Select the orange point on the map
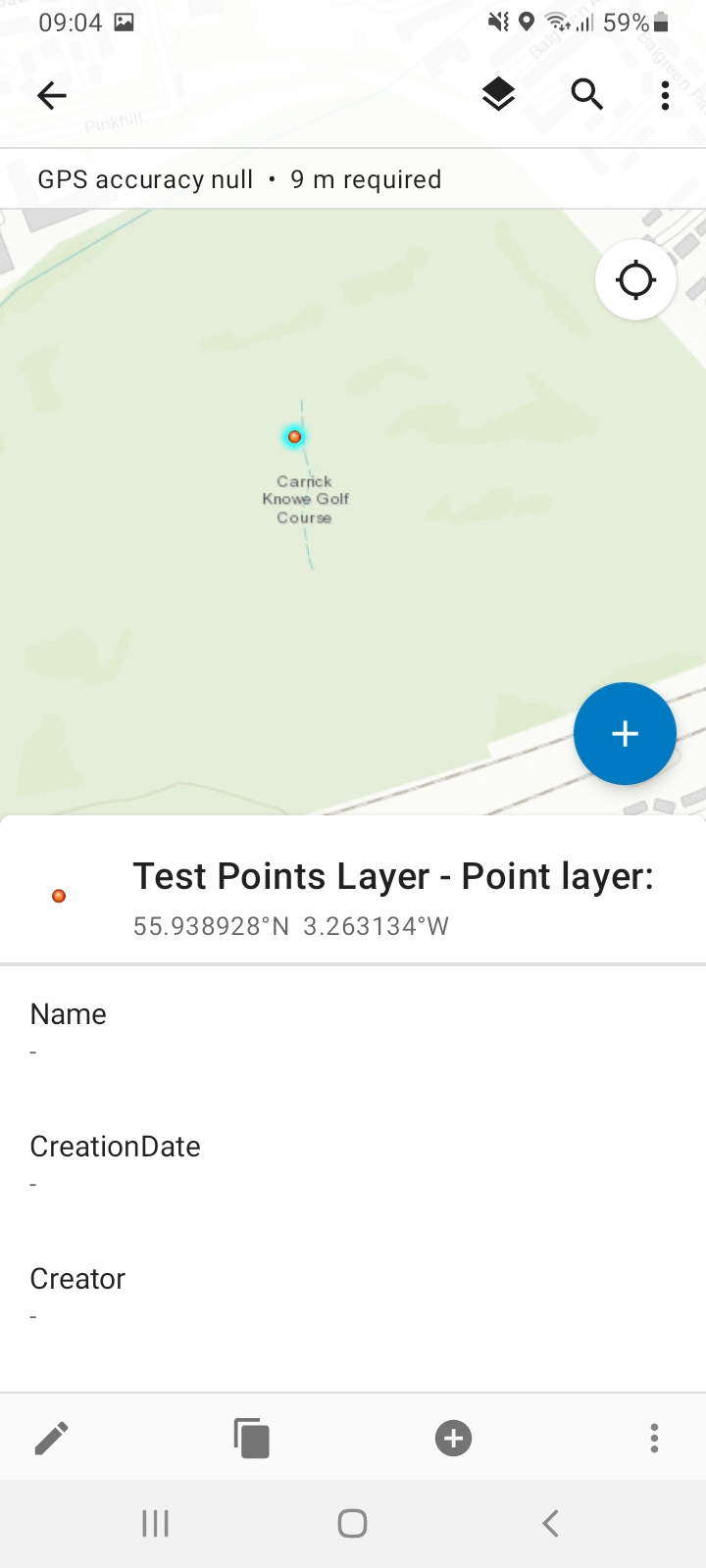Screen dimensions: 706x1568 294,437
